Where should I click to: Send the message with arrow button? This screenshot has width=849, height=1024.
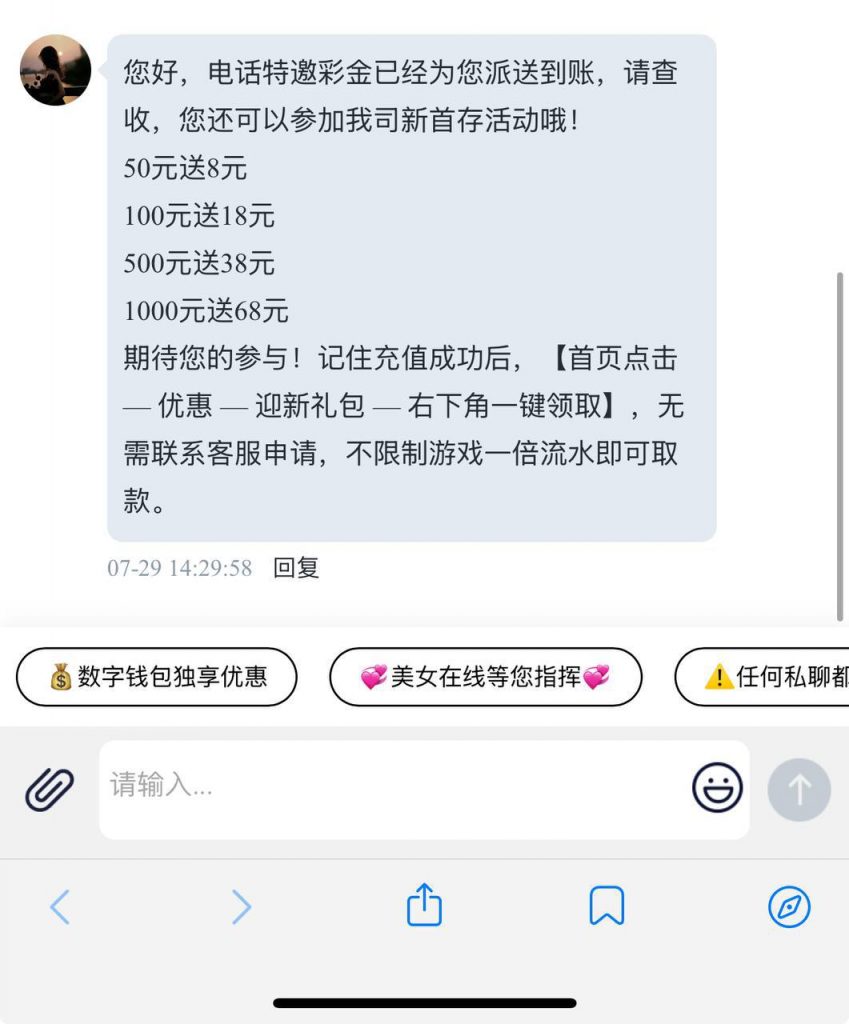799,790
